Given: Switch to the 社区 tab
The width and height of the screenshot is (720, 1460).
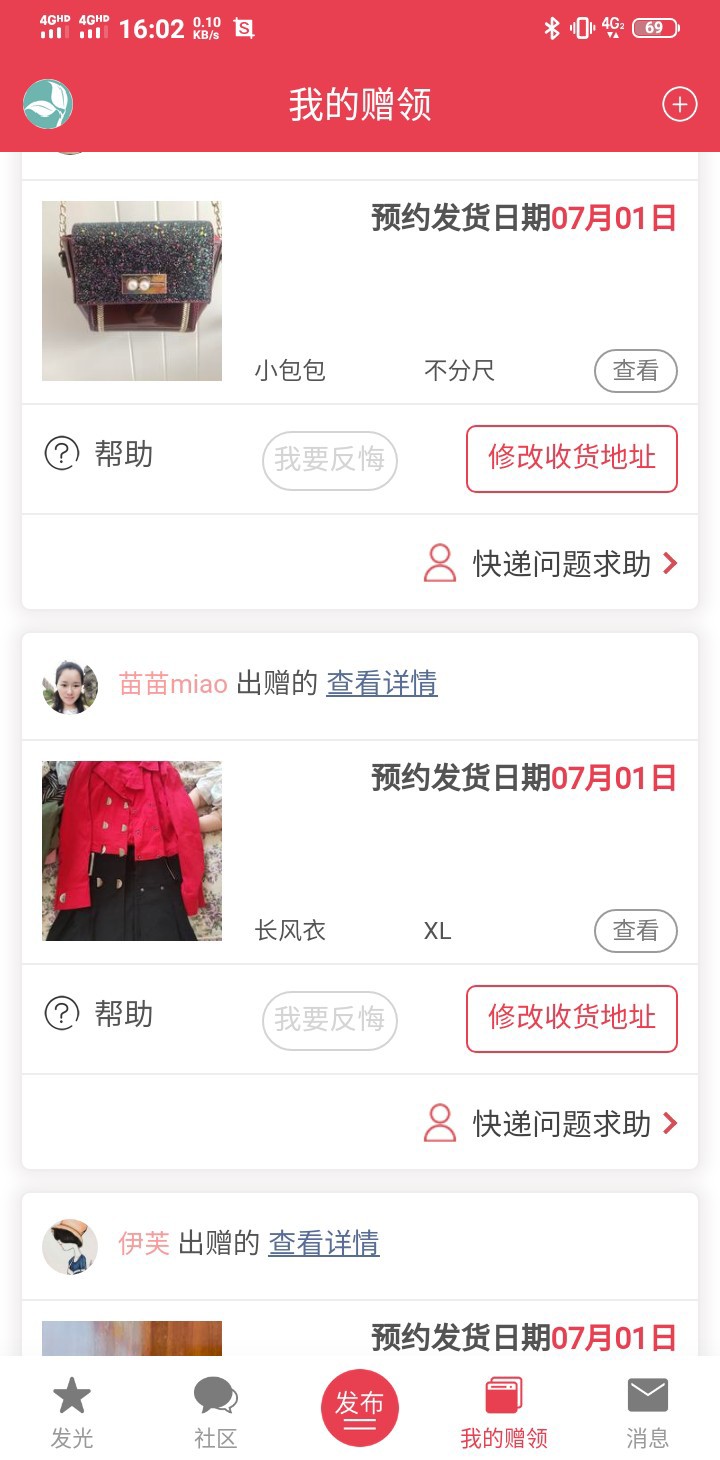Looking at the screenshot, I should [x=215, y=1412].
